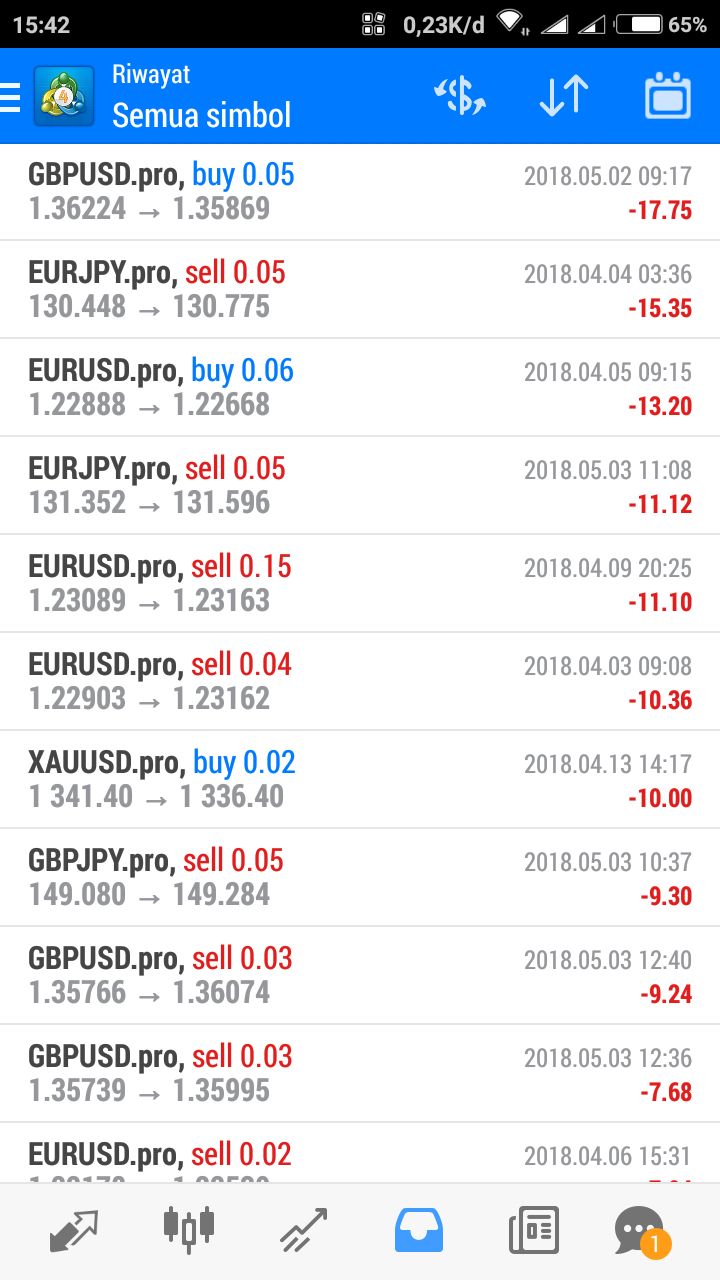The image size is (720, 1280).
Task: Open the Trade screen icon
Action: [x=300, y=1229]
